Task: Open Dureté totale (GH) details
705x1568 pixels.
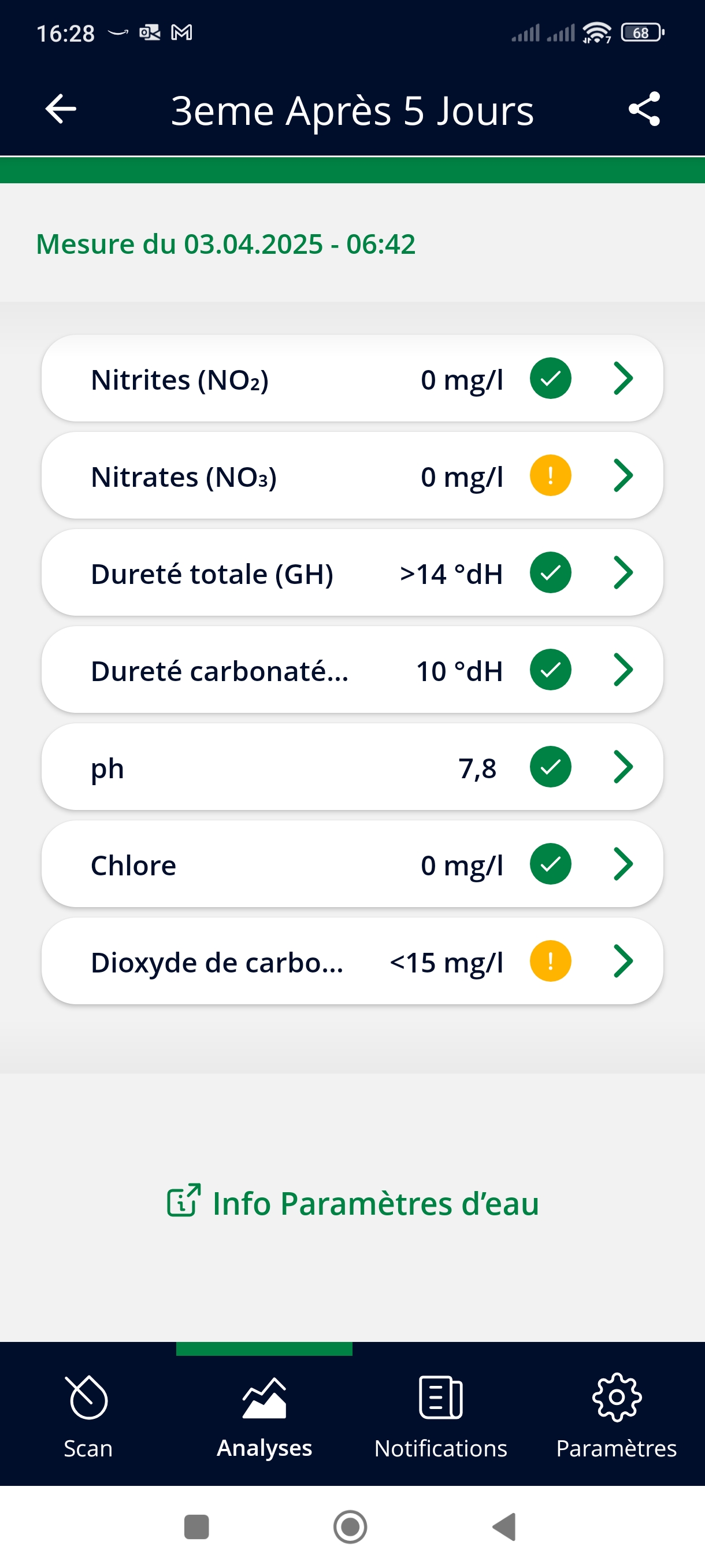Action: point(351,573)
